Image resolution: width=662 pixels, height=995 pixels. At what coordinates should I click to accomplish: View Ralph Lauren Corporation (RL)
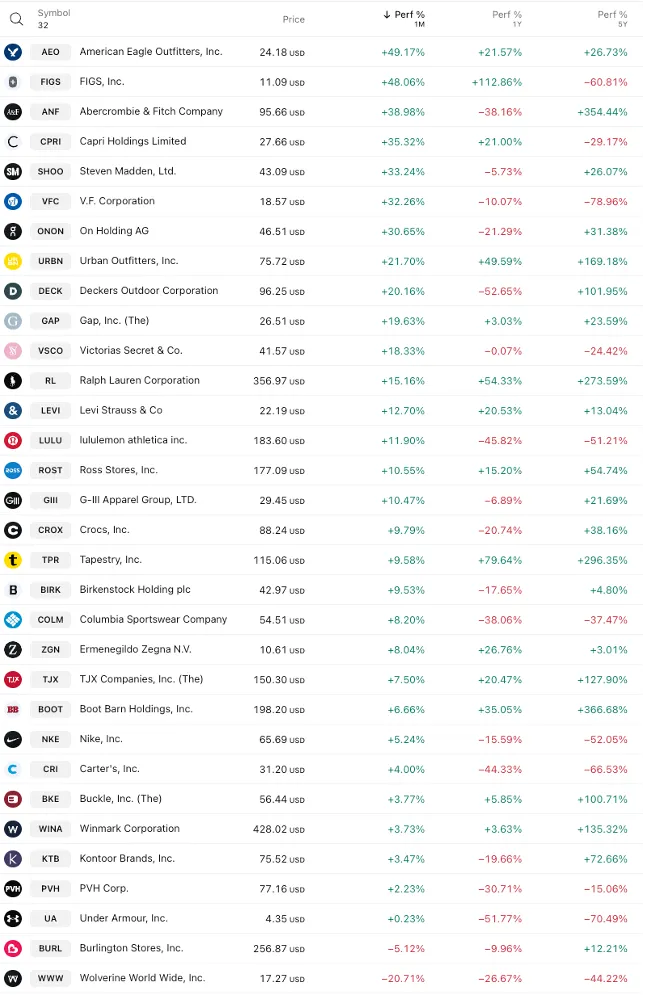(139, 381)
